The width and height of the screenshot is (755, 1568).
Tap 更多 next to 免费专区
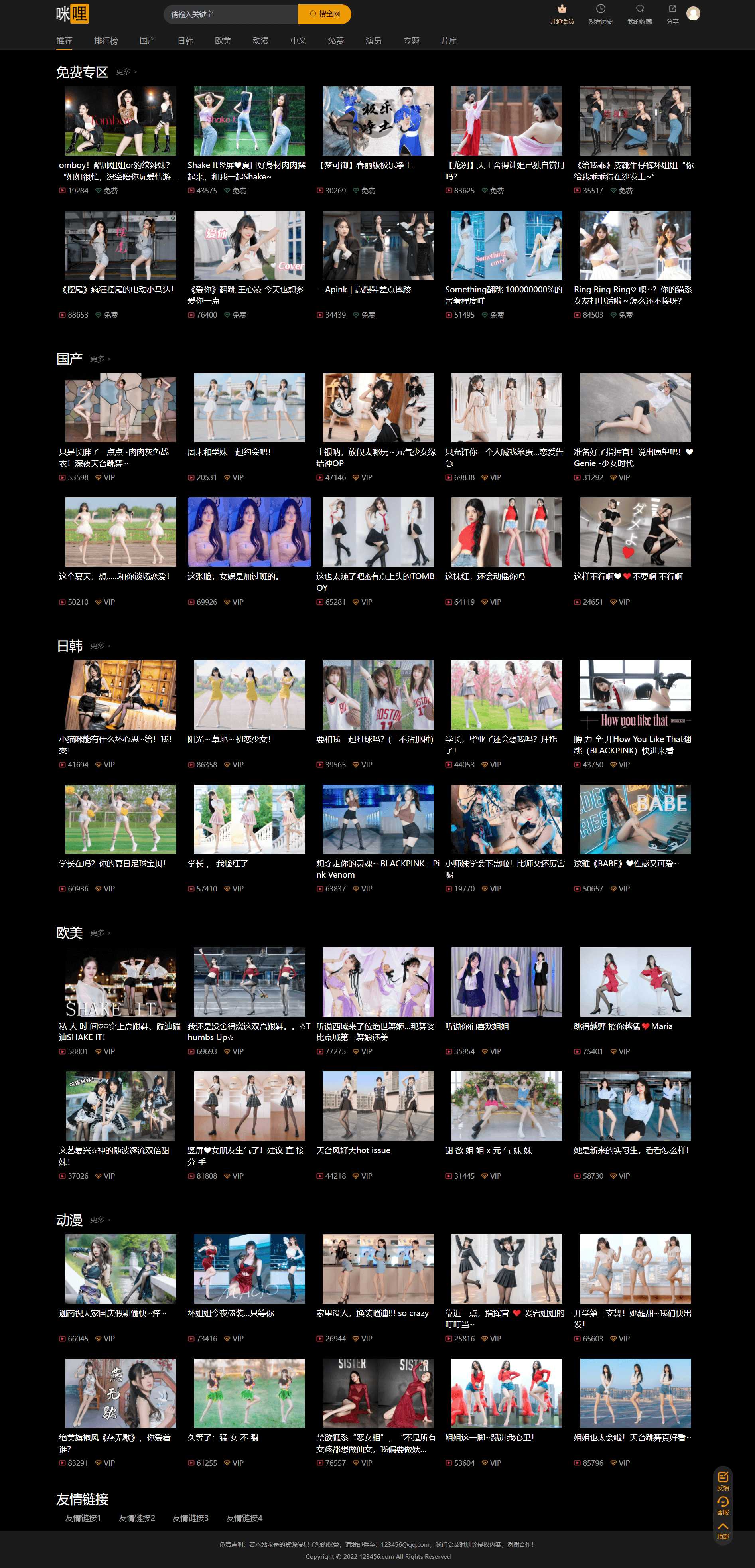click(126, 72)
